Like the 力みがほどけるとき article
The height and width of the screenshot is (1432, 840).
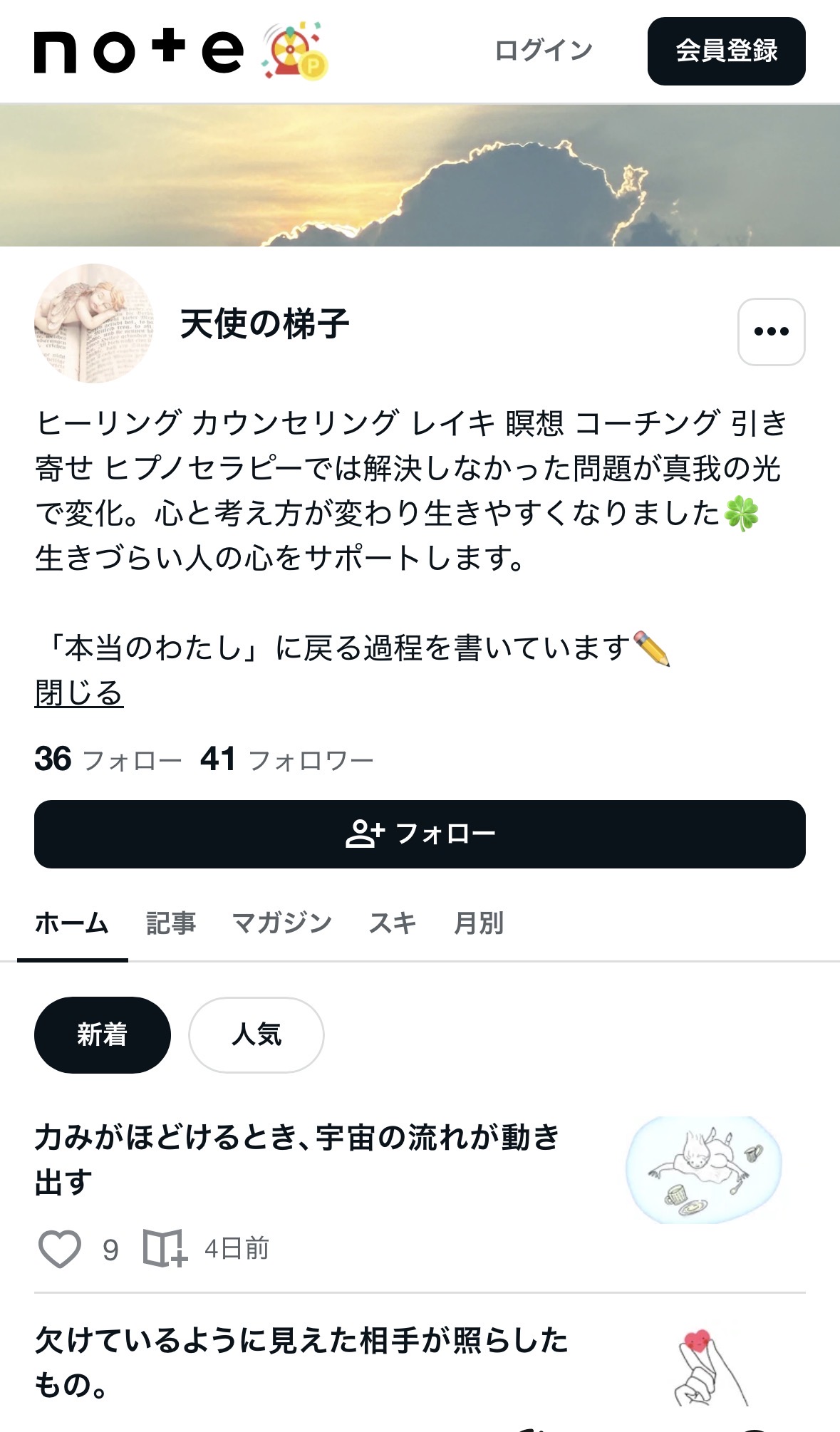tap(59, 1249)
